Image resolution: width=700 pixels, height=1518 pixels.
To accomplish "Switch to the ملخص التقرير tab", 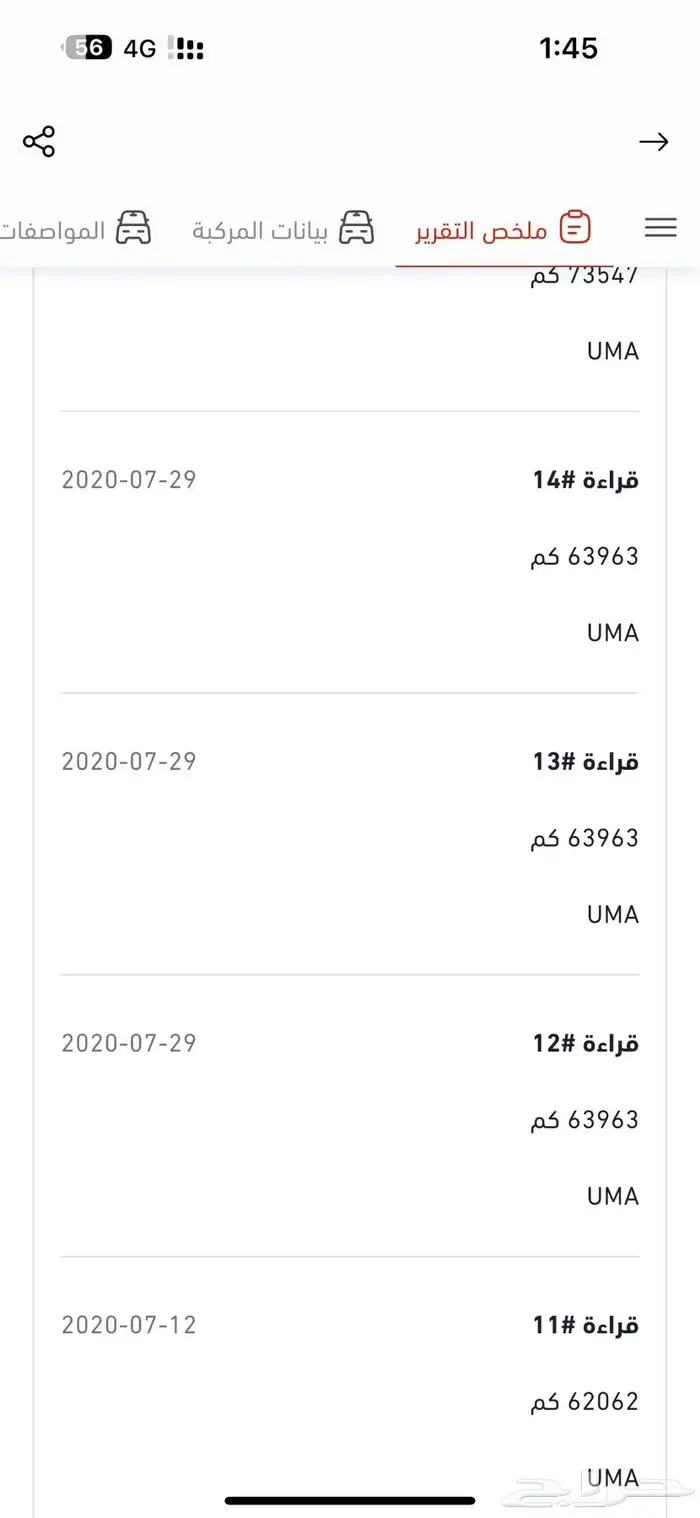I will (504, 230).
